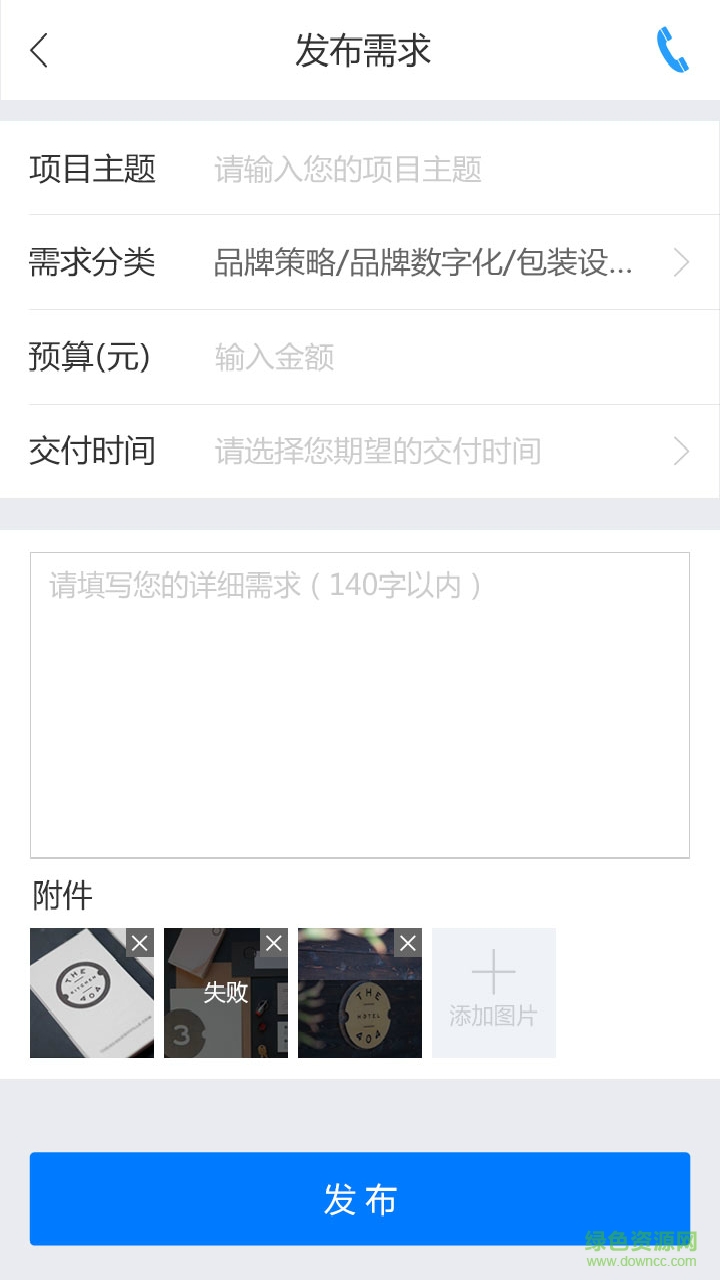Screen dimensions: 720x1280
Task: Delete the attachment marked 失败
Action: [x=274, y=943]
